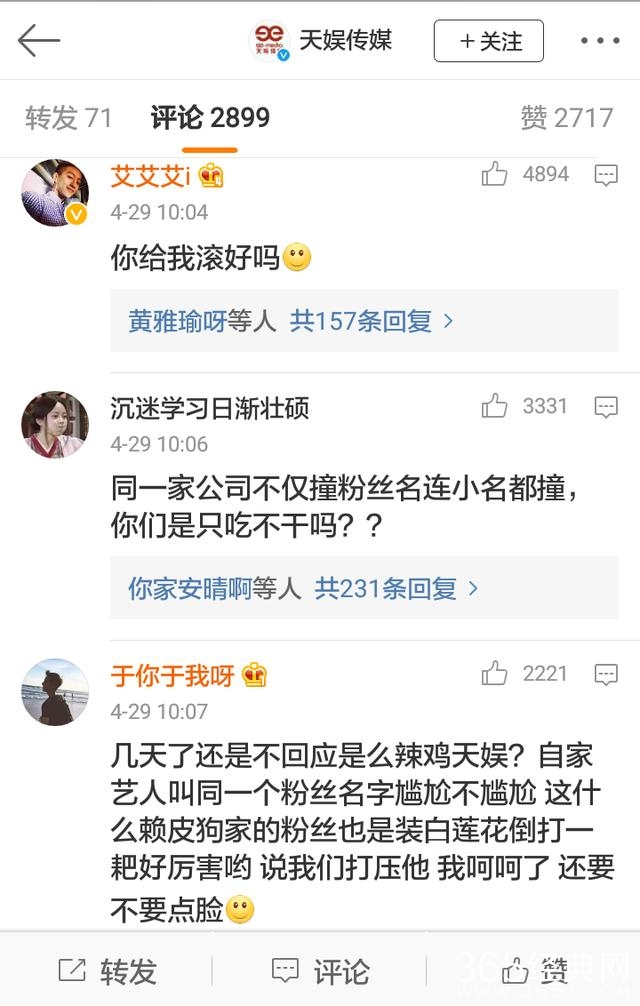Reply to 于你于我呀's comment with the comment icon
The width and height of the screenshot is (640, 1006).
pyautogui.click(x=605, y=675)
